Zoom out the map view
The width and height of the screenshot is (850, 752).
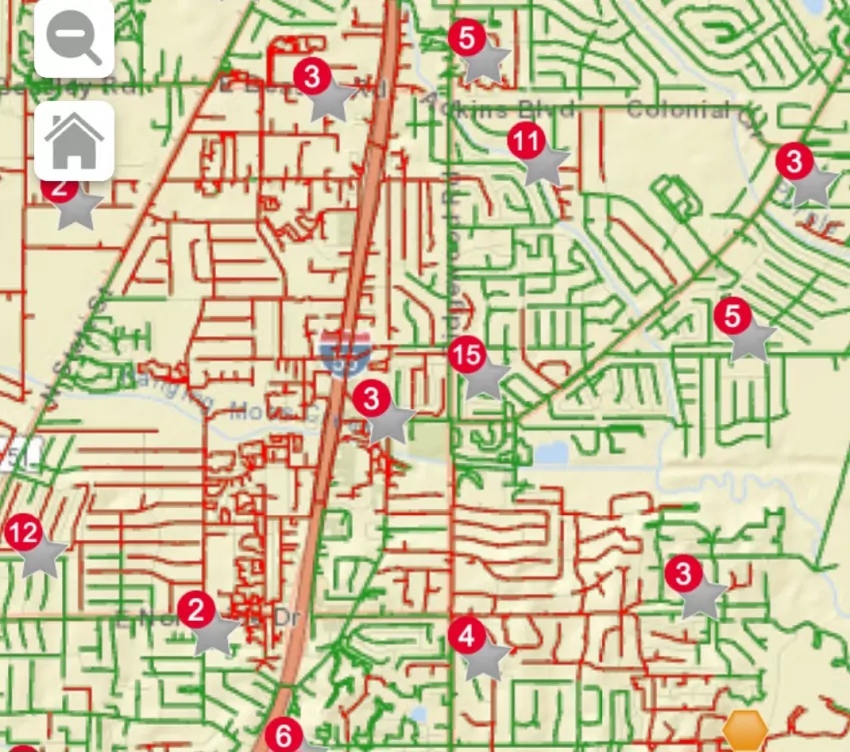[74, 38]
